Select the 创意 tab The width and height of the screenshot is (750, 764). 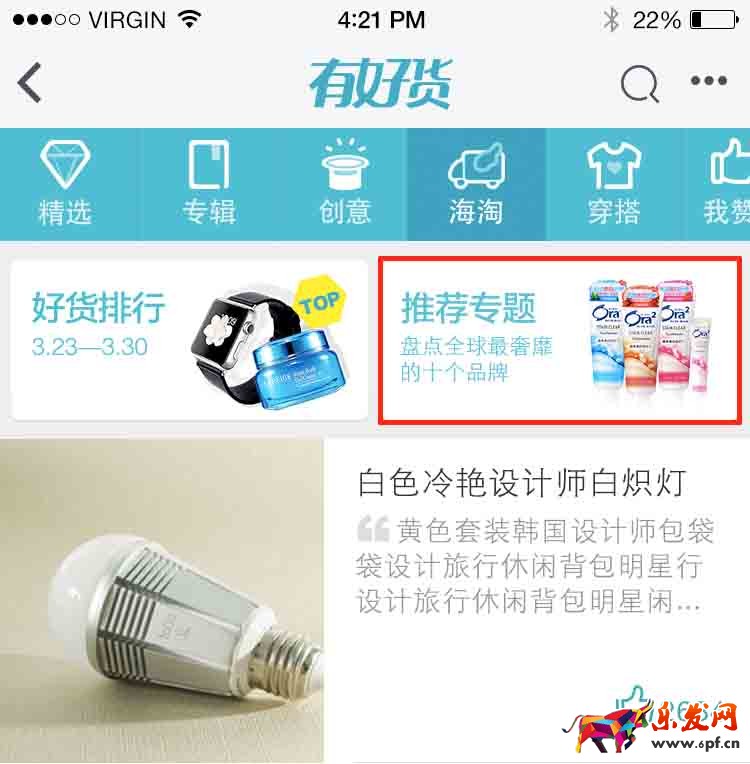[x=345, y=184]
